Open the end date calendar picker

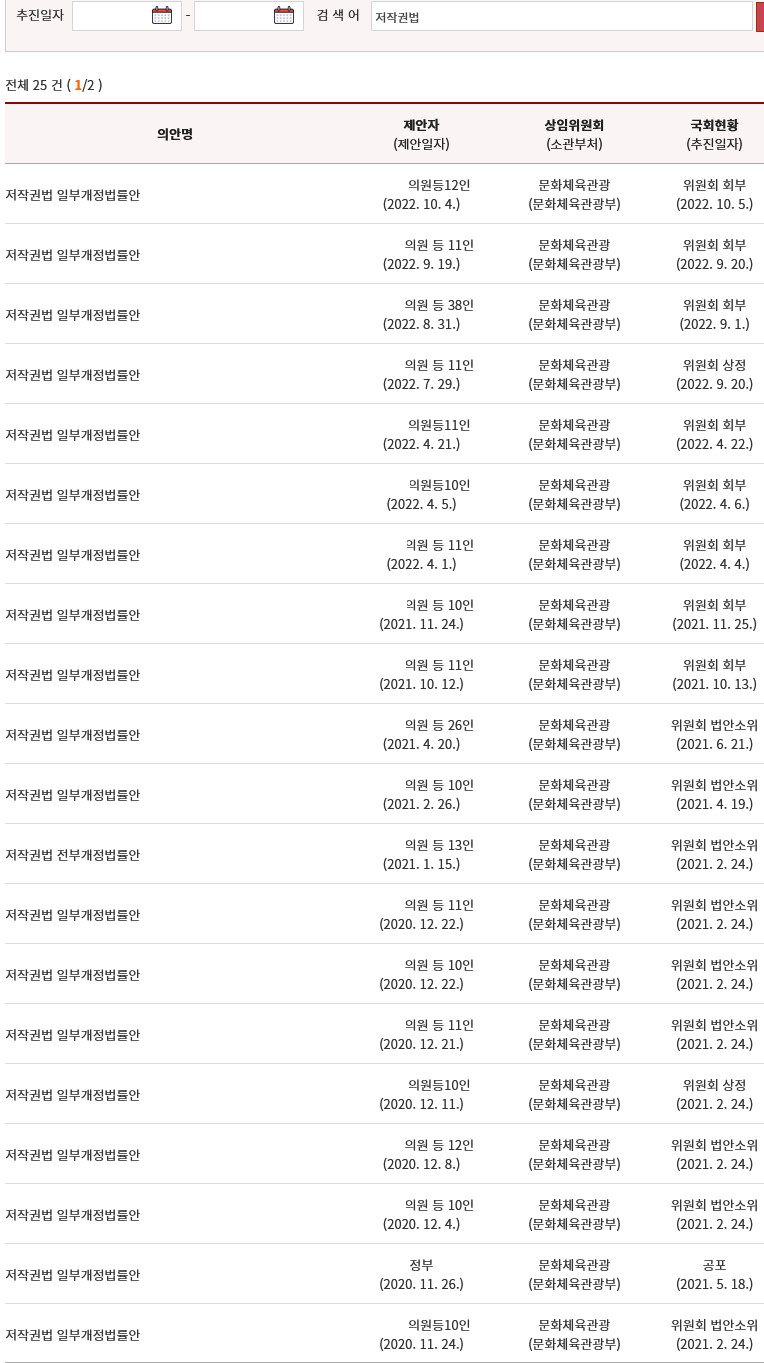pyautogui.click(x=283, y=15)
